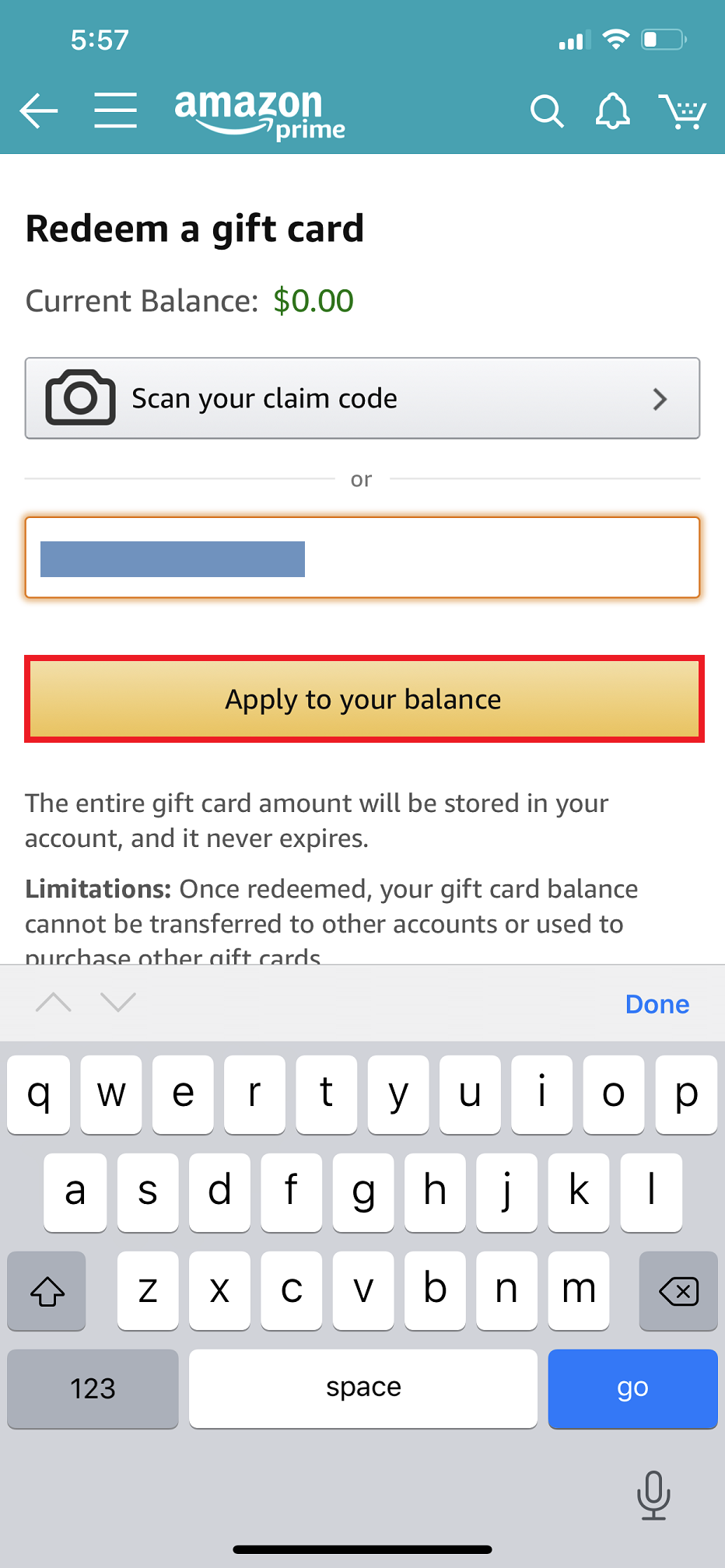Tap the keyboard's go key

point(632,1388)
